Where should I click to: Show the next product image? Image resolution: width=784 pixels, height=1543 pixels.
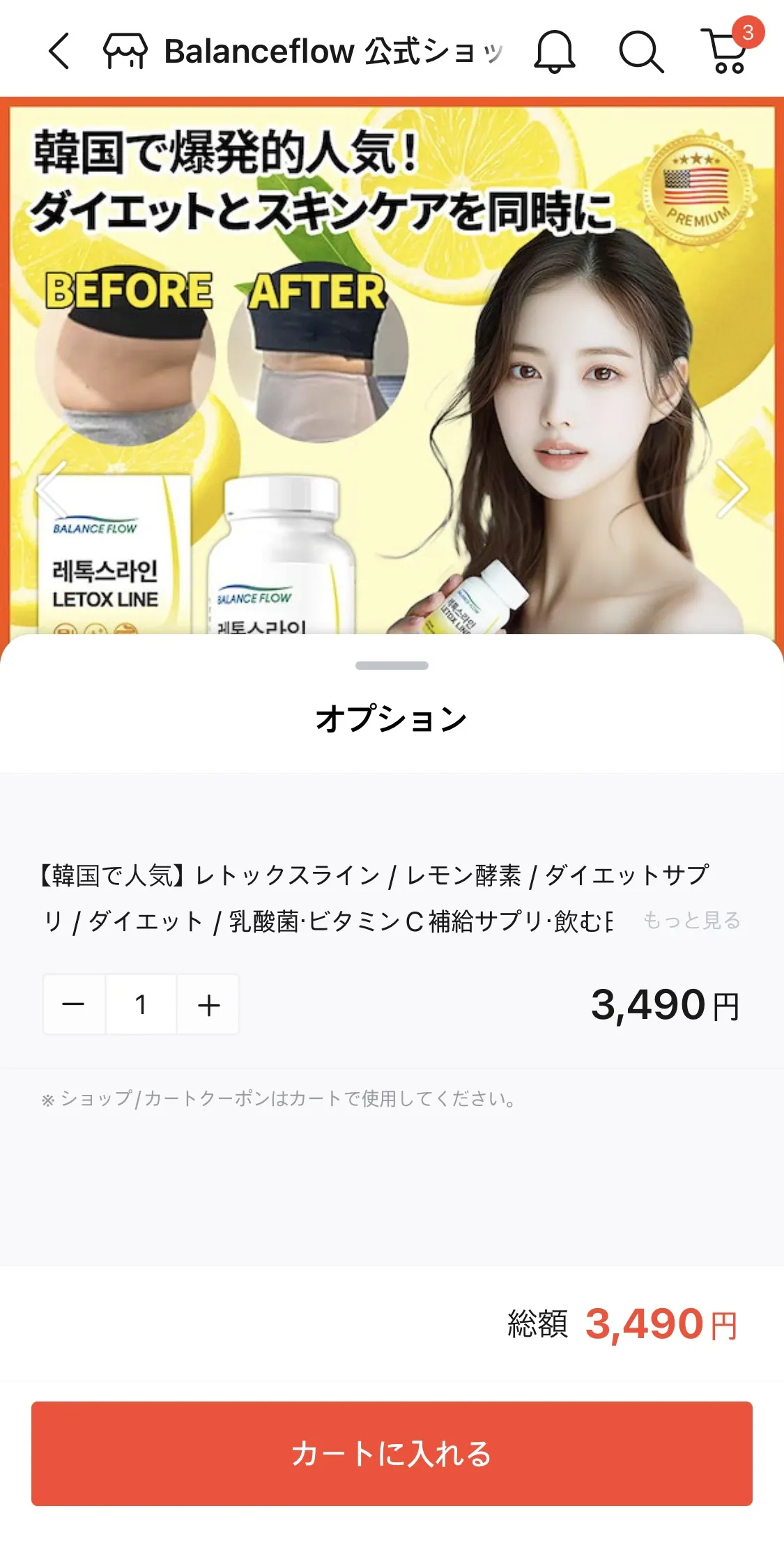point(732,489)
